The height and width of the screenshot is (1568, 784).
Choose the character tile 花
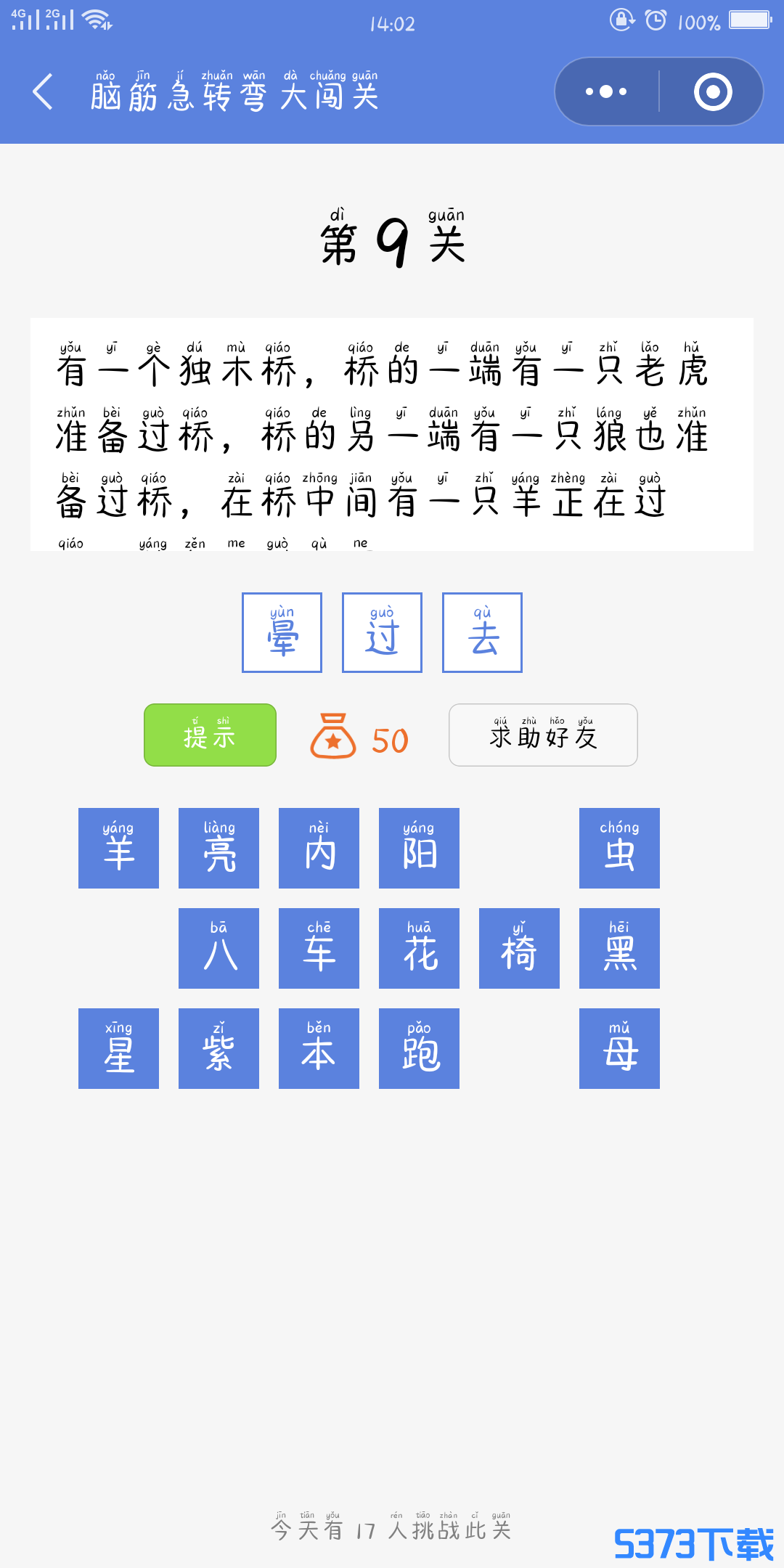(x=419, y=948)
